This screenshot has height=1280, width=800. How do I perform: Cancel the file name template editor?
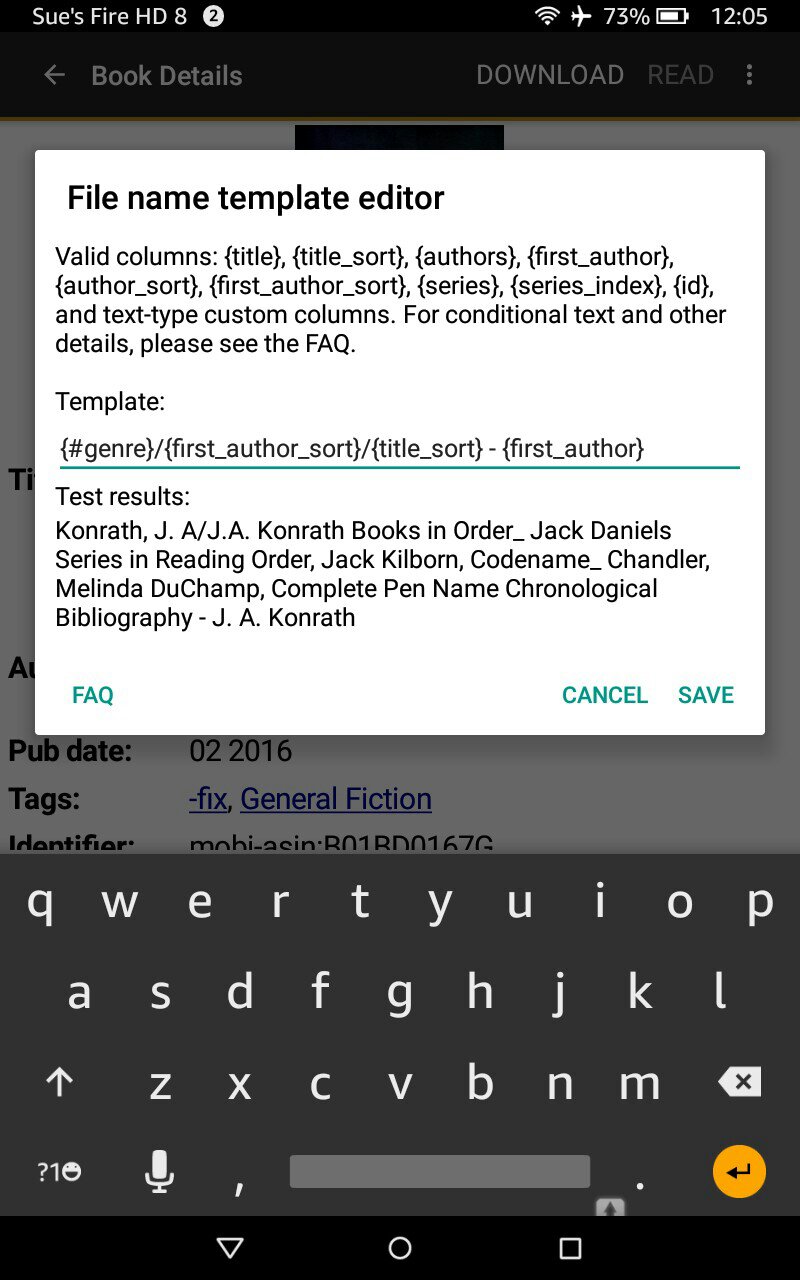[x=604, y=695]
